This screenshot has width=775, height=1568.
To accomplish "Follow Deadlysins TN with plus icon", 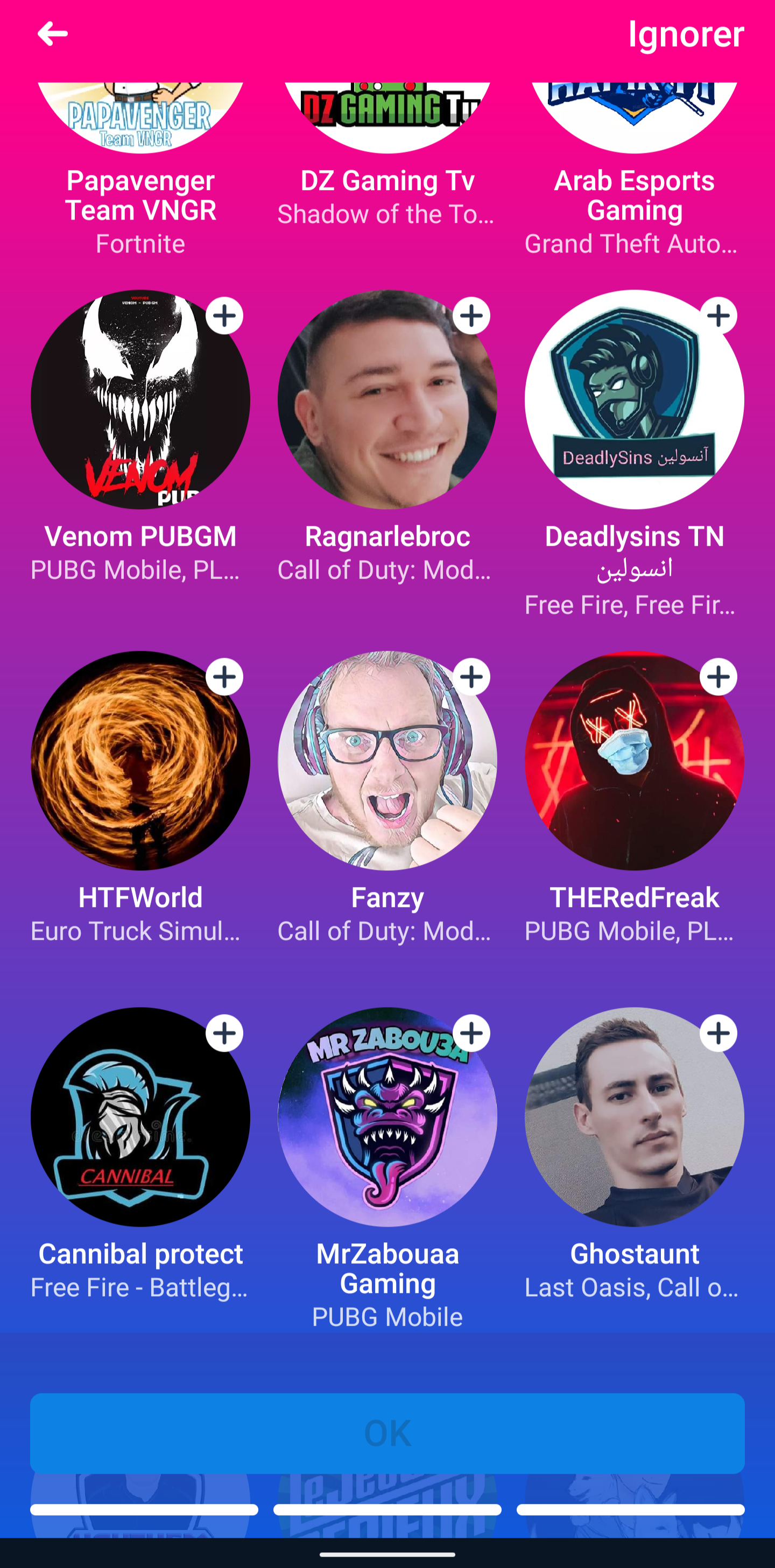I will point(718,315).
